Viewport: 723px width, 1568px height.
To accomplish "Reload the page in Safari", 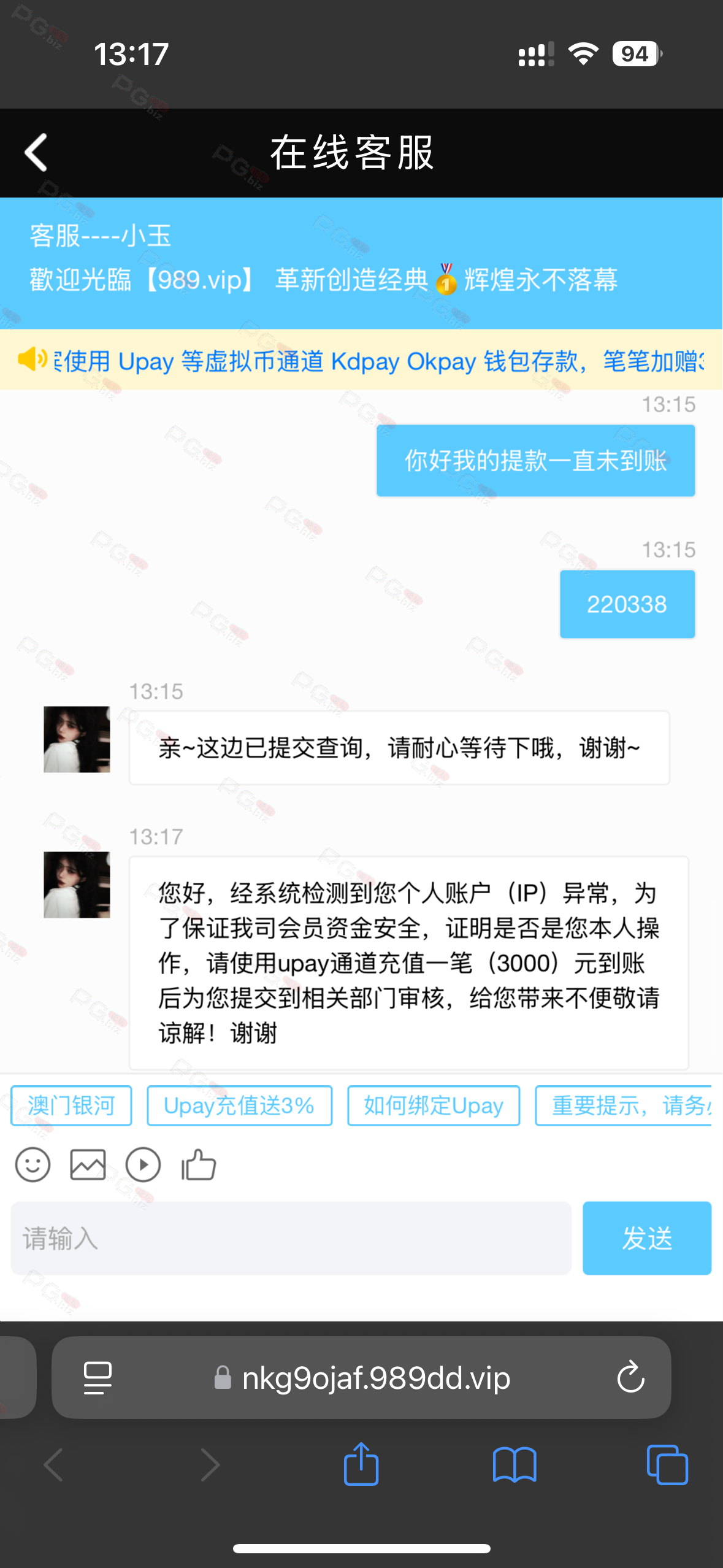I will click(630, 1378).
